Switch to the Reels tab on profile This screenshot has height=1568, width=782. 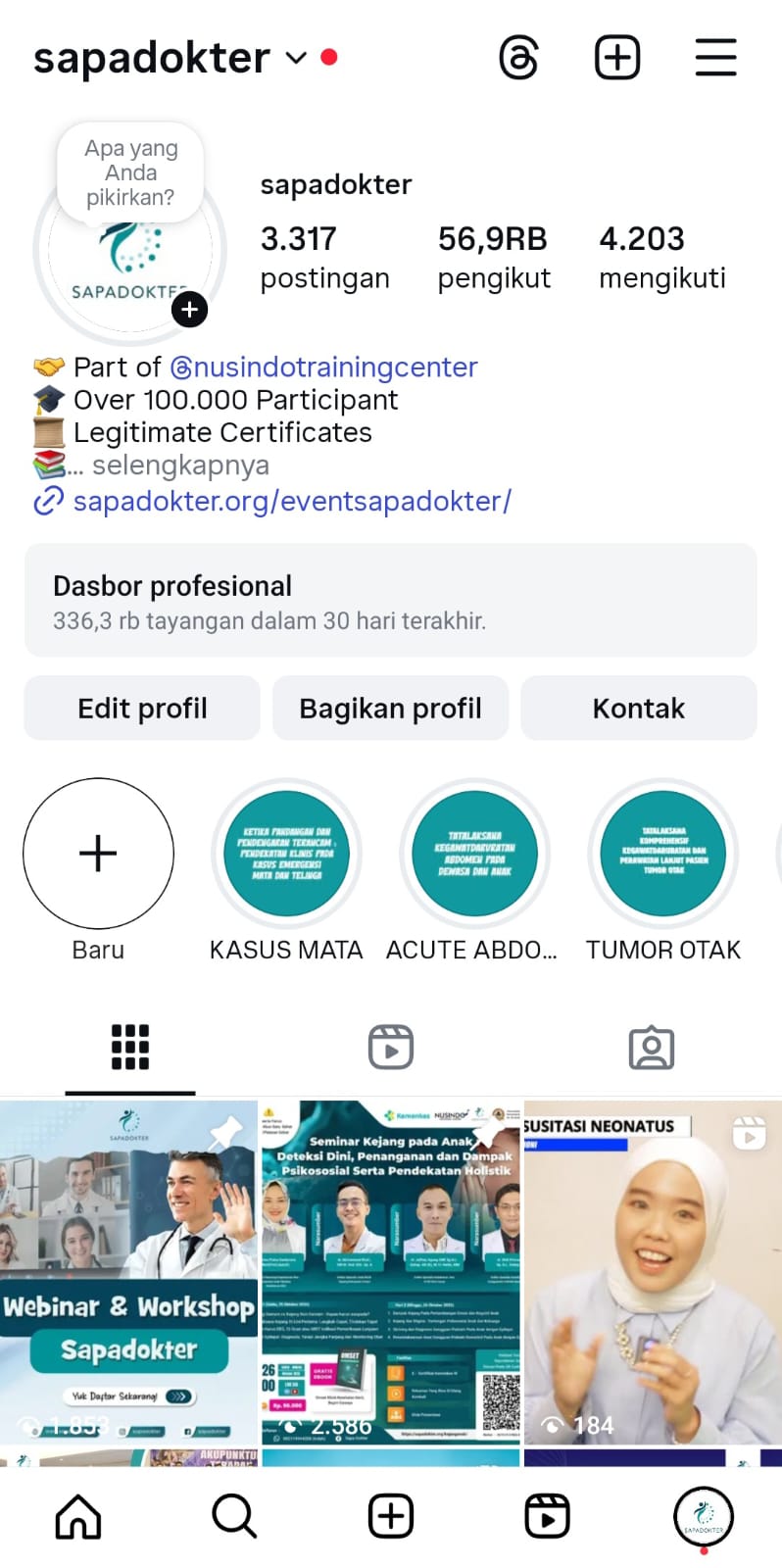(x=390, y=1048)
